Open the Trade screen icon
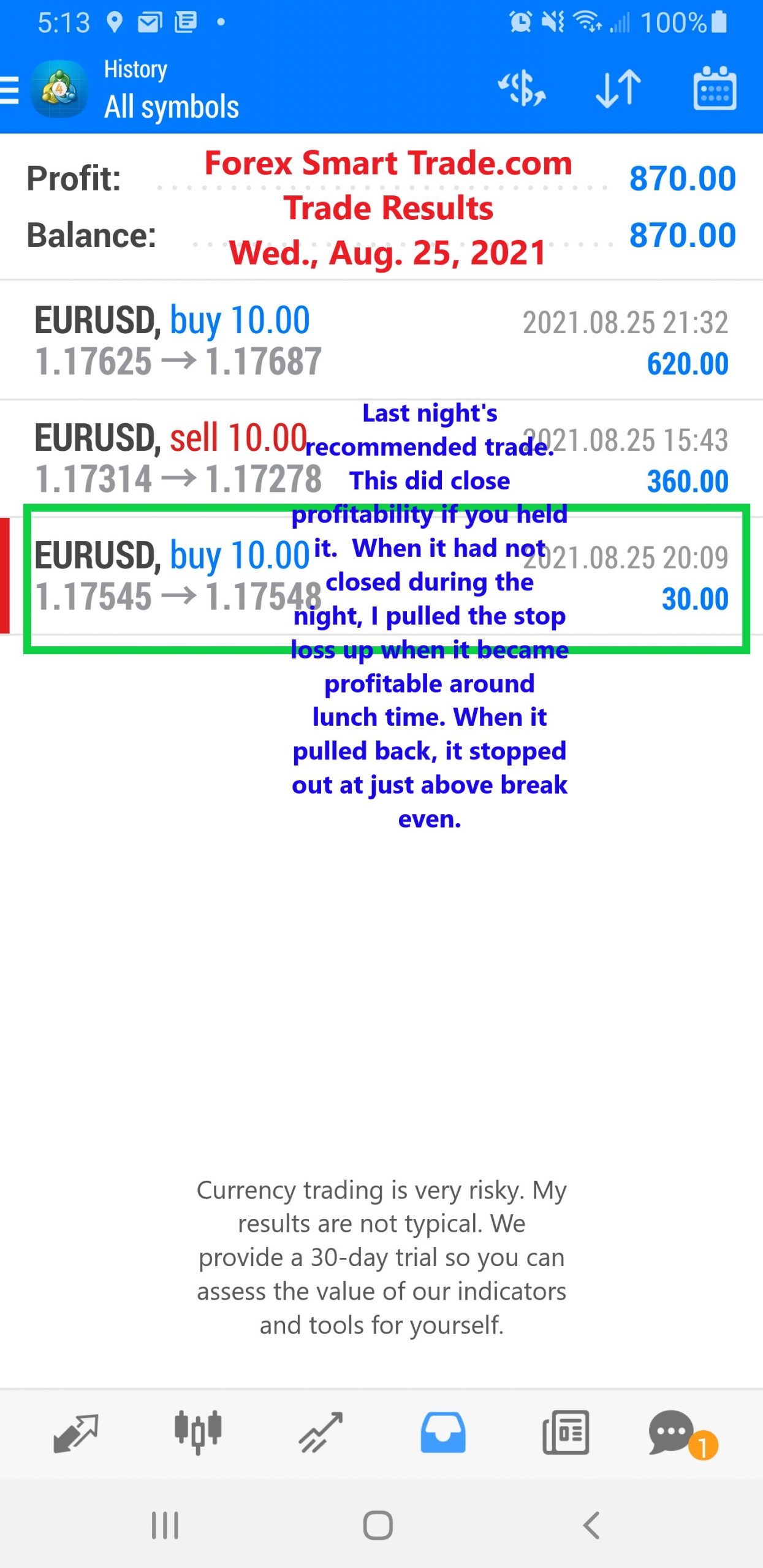 319,1433
